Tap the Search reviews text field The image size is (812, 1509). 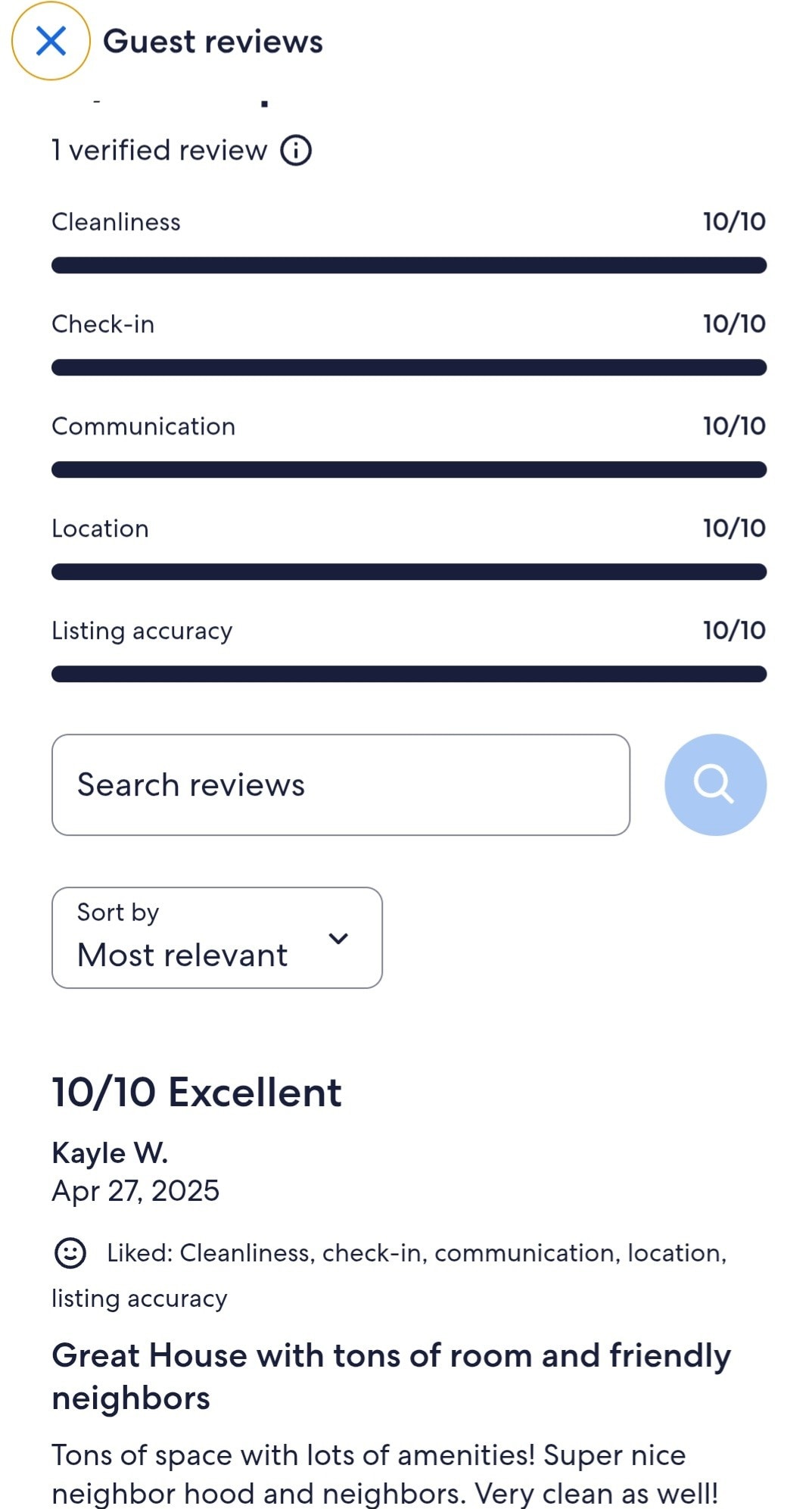[x=341, y=784]
